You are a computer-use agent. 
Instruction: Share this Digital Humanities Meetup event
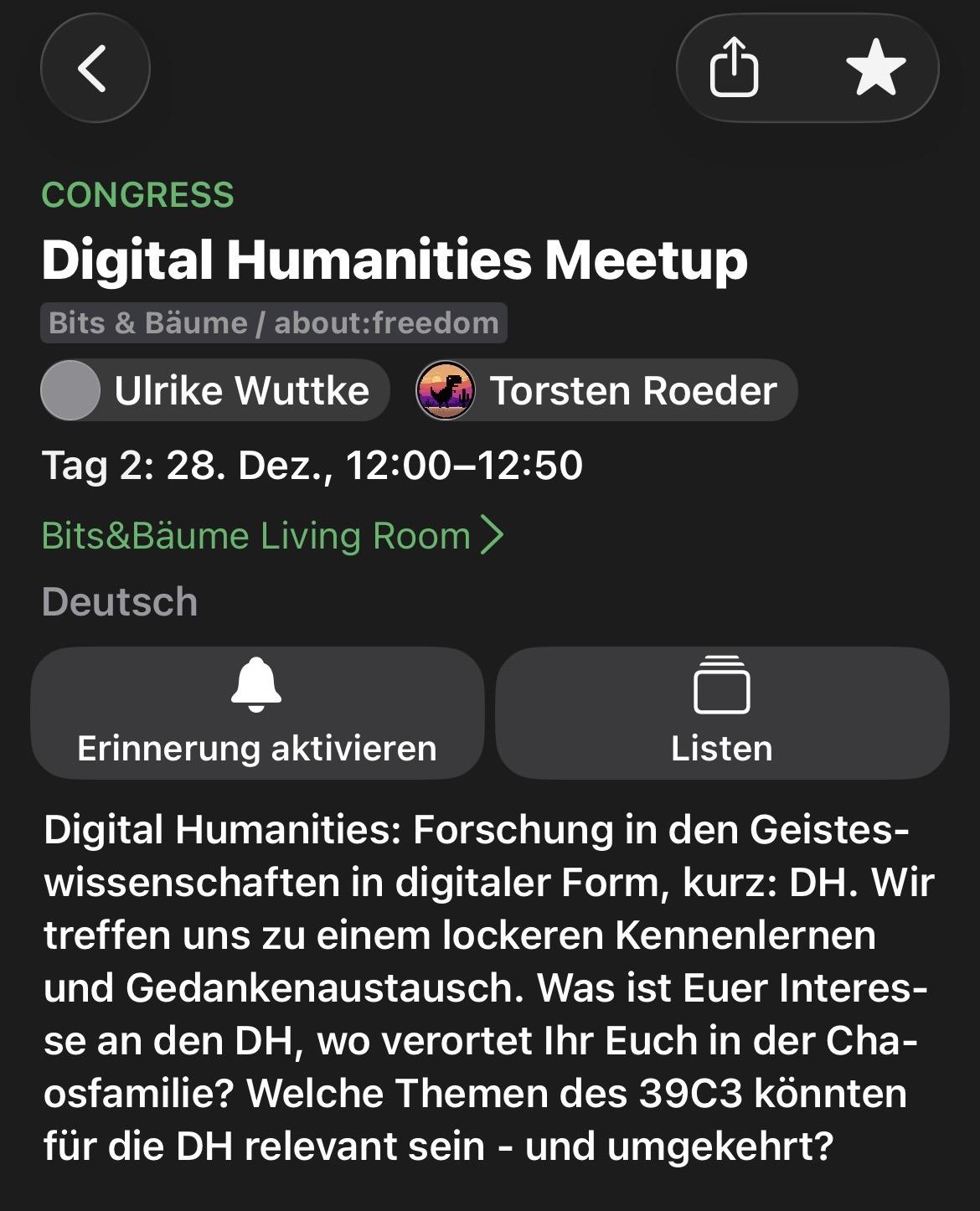click(x=734, y=68)
